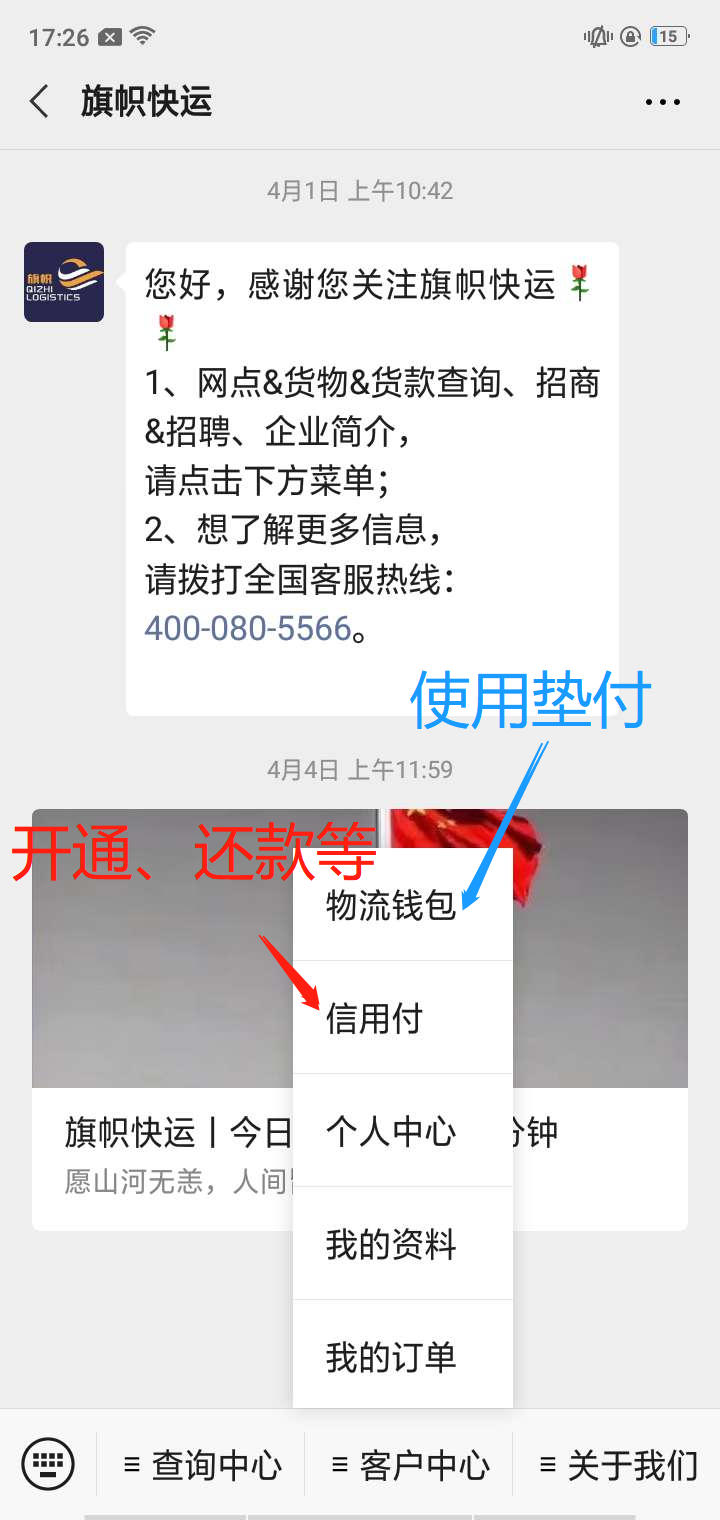Screen dimensions: 720x1520
Task: Go back from 旗帜快运 chat
Action: pyautogui.click(x=40, y=102)
